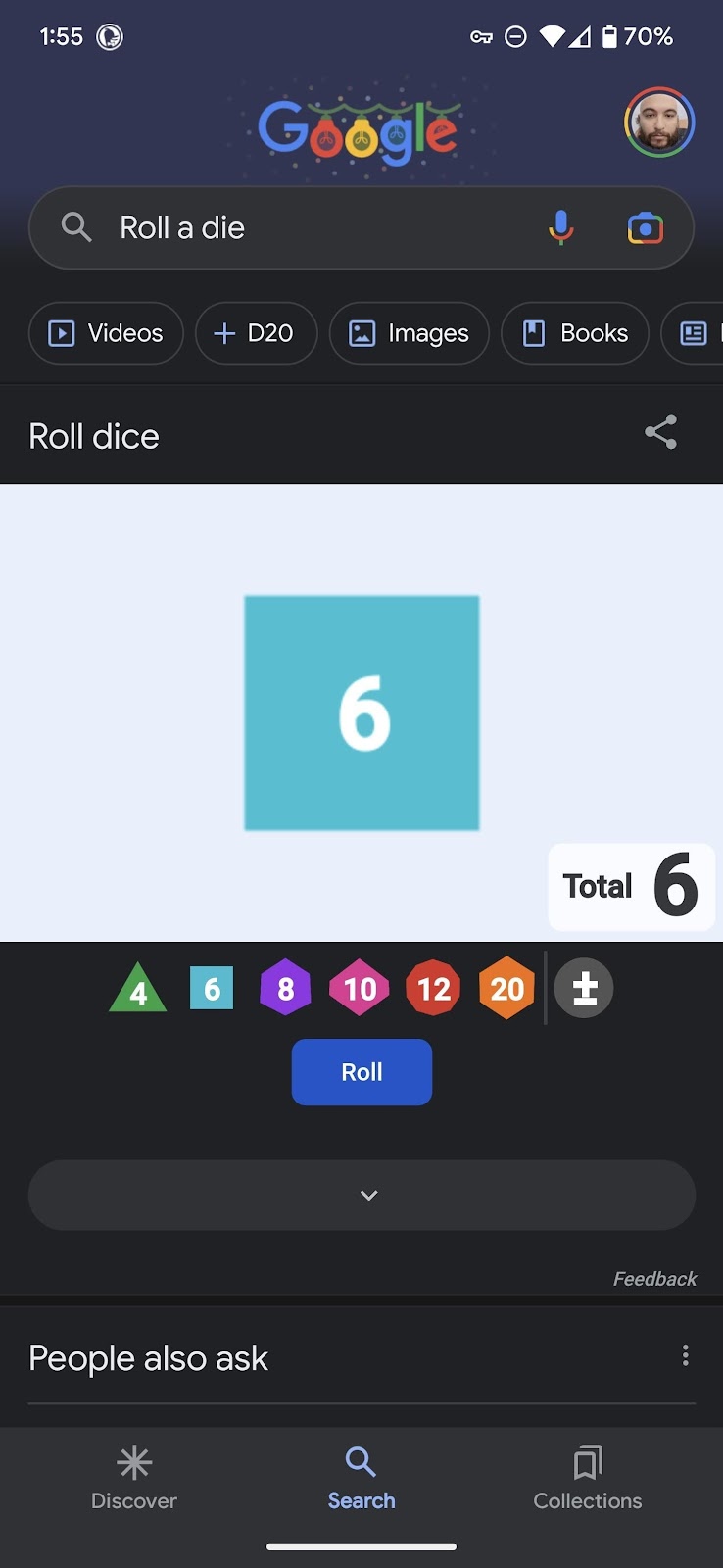Add an 8-sided purple die
The image size is (723, 1568).
tap(285, 988)
